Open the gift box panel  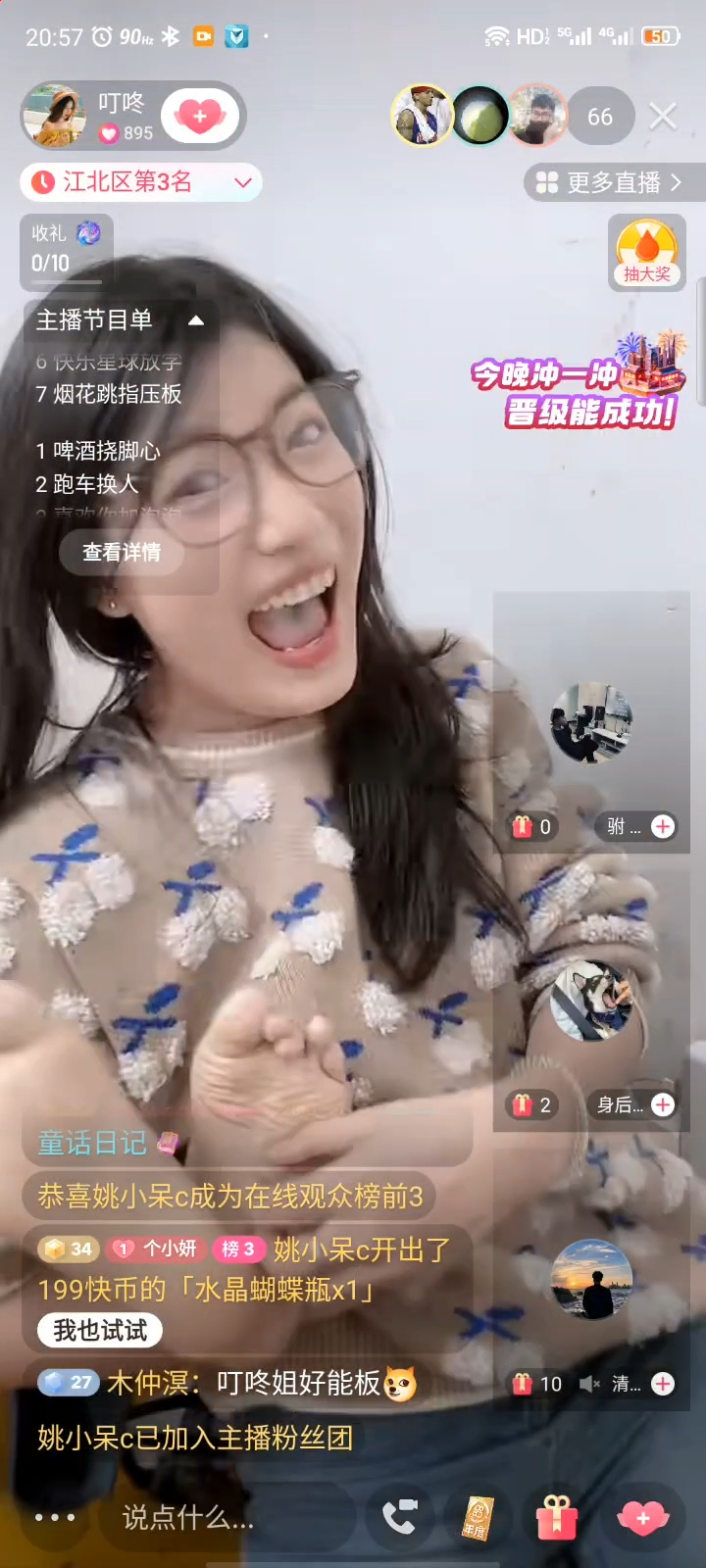[556, 1518]
